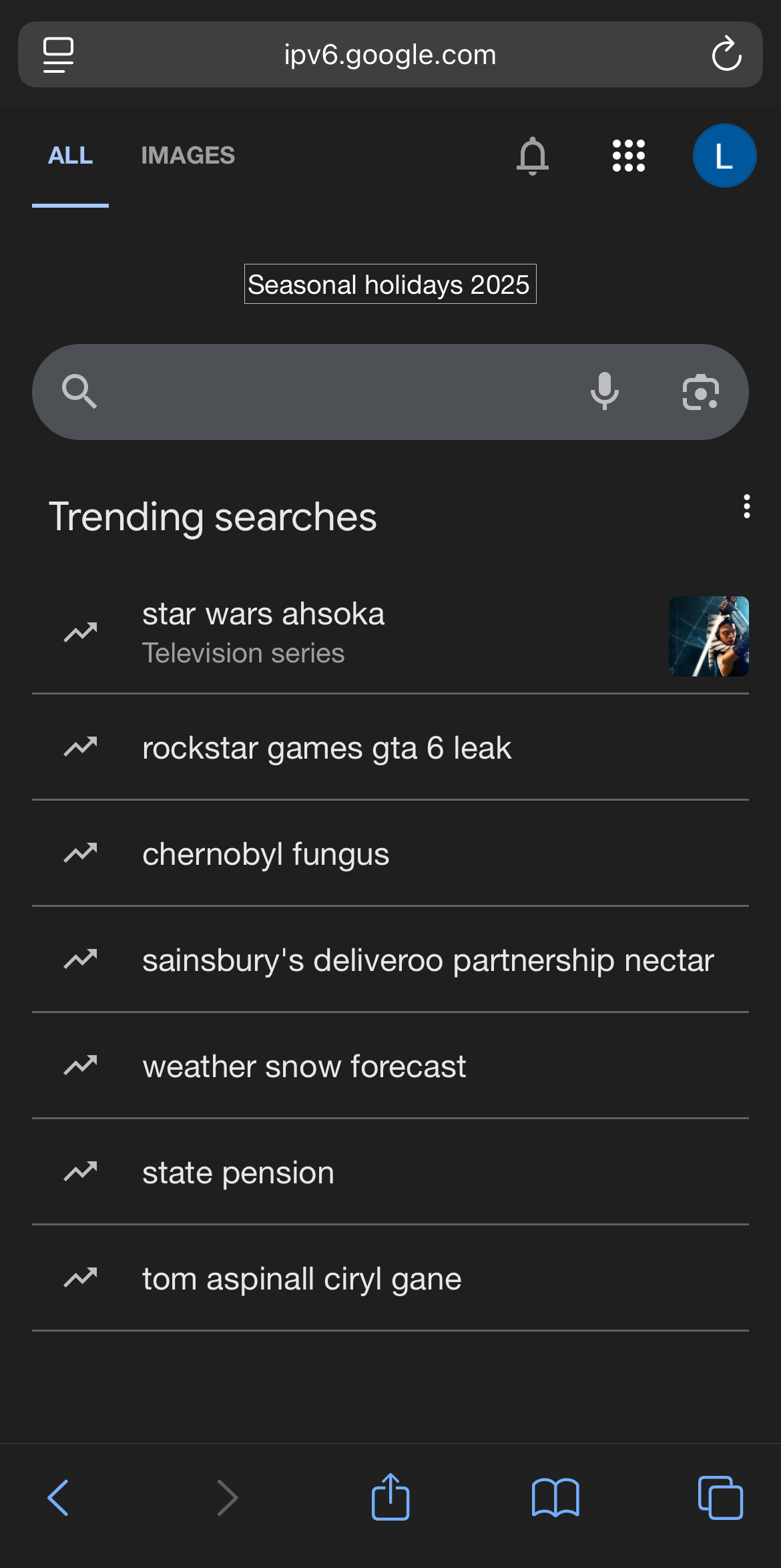Viewport: 781px width, 1568px height.
Task: Open the page settings icon in address bar
Action: point(59,55)
